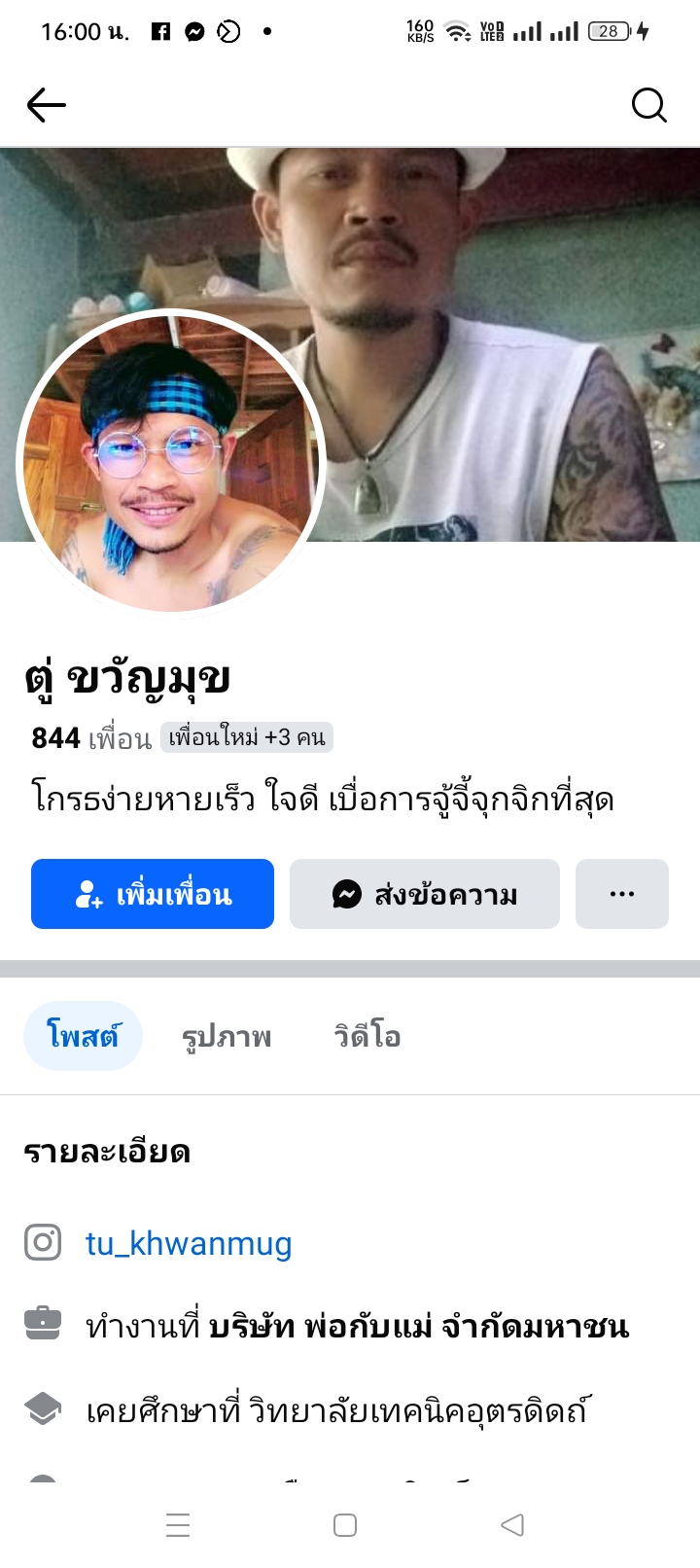This screenshot has height=1568, width=700.
Task: Switch to the โพสต์ tab
Action: (83, 1036)
